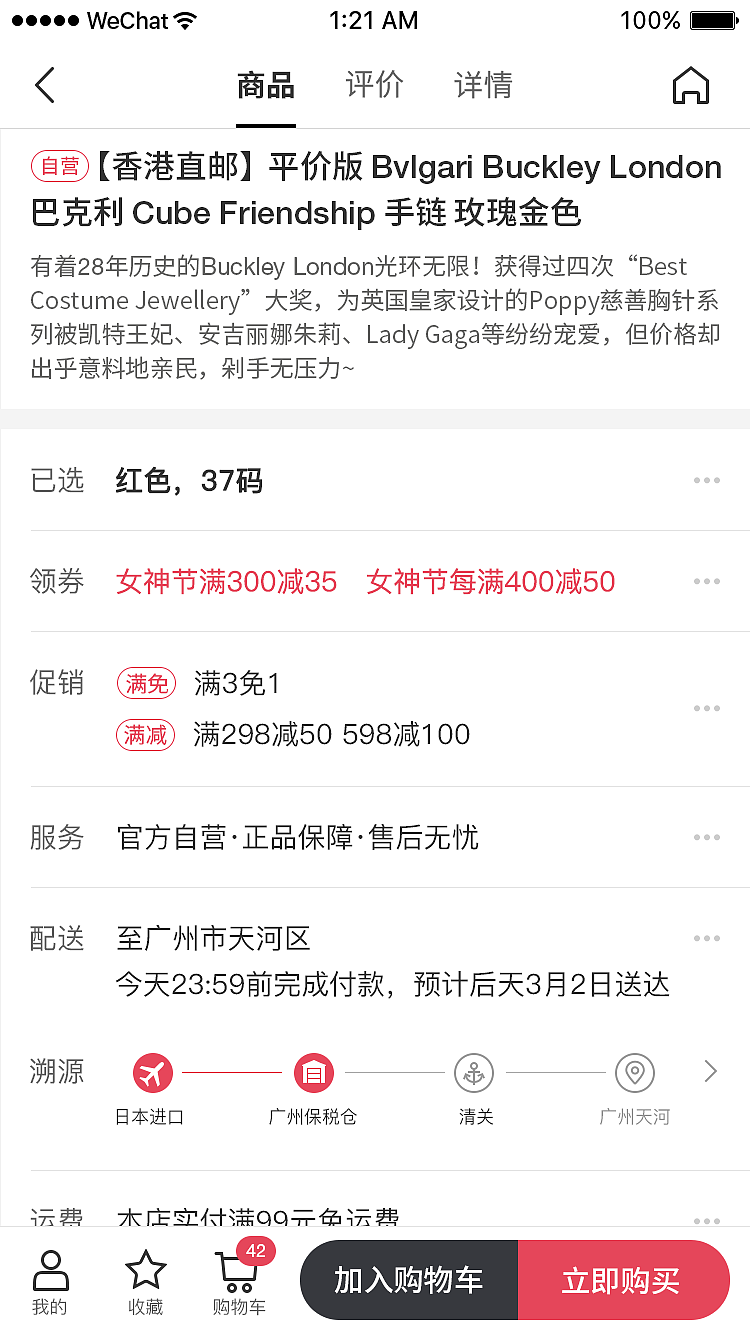Select the 广州保税仓 warehouse icon
Image resolution: width=750 pixels, height=1334 pixels.
pyautogui.click(x=313, y=1072)
